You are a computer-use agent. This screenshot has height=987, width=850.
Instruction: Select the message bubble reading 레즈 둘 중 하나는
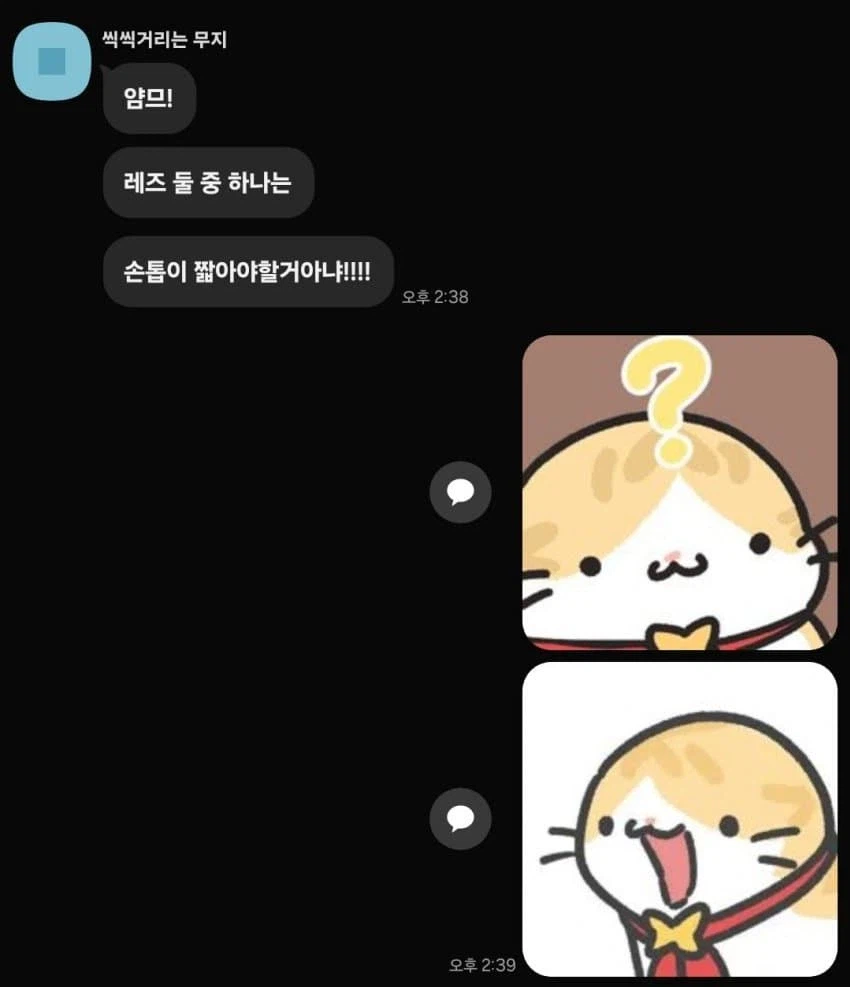208,183
